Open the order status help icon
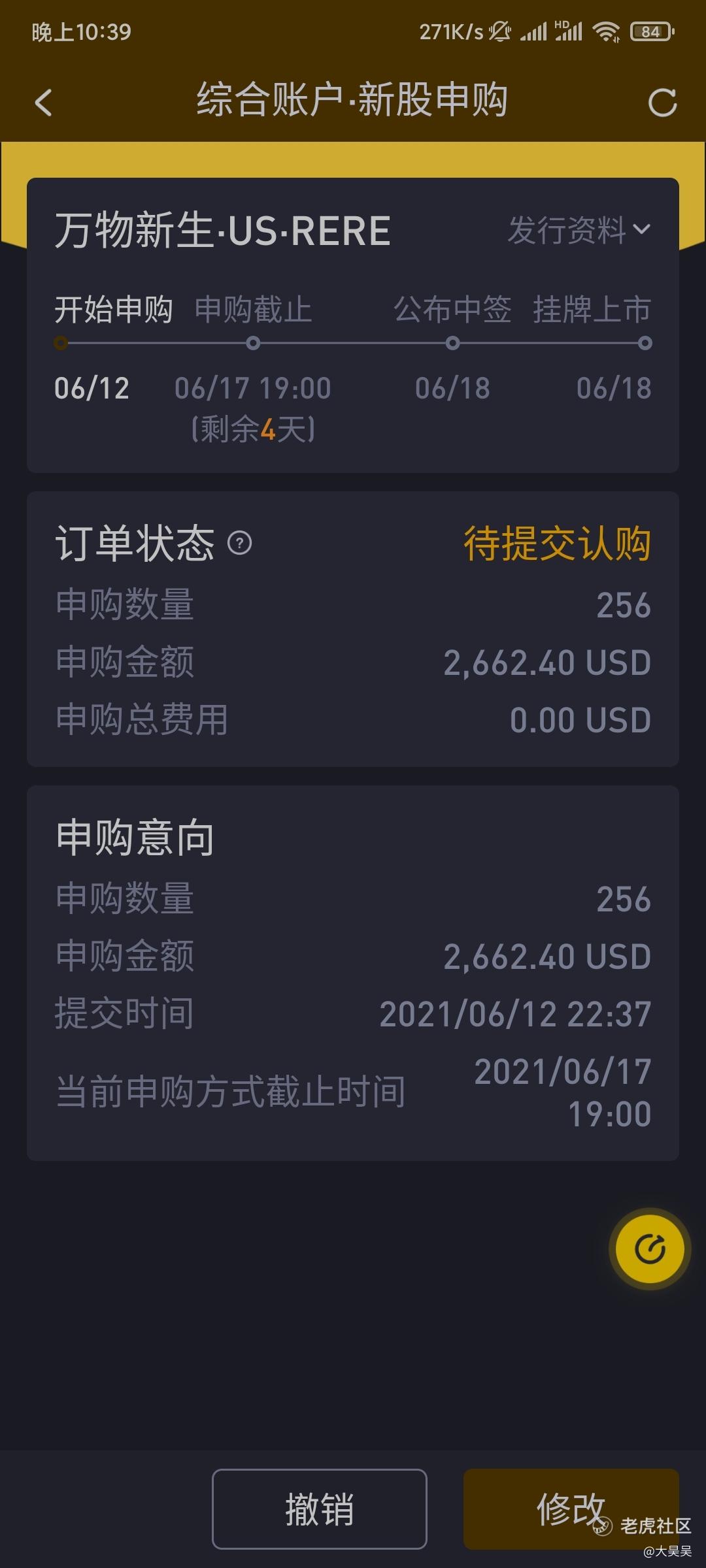 coord(239,543)
